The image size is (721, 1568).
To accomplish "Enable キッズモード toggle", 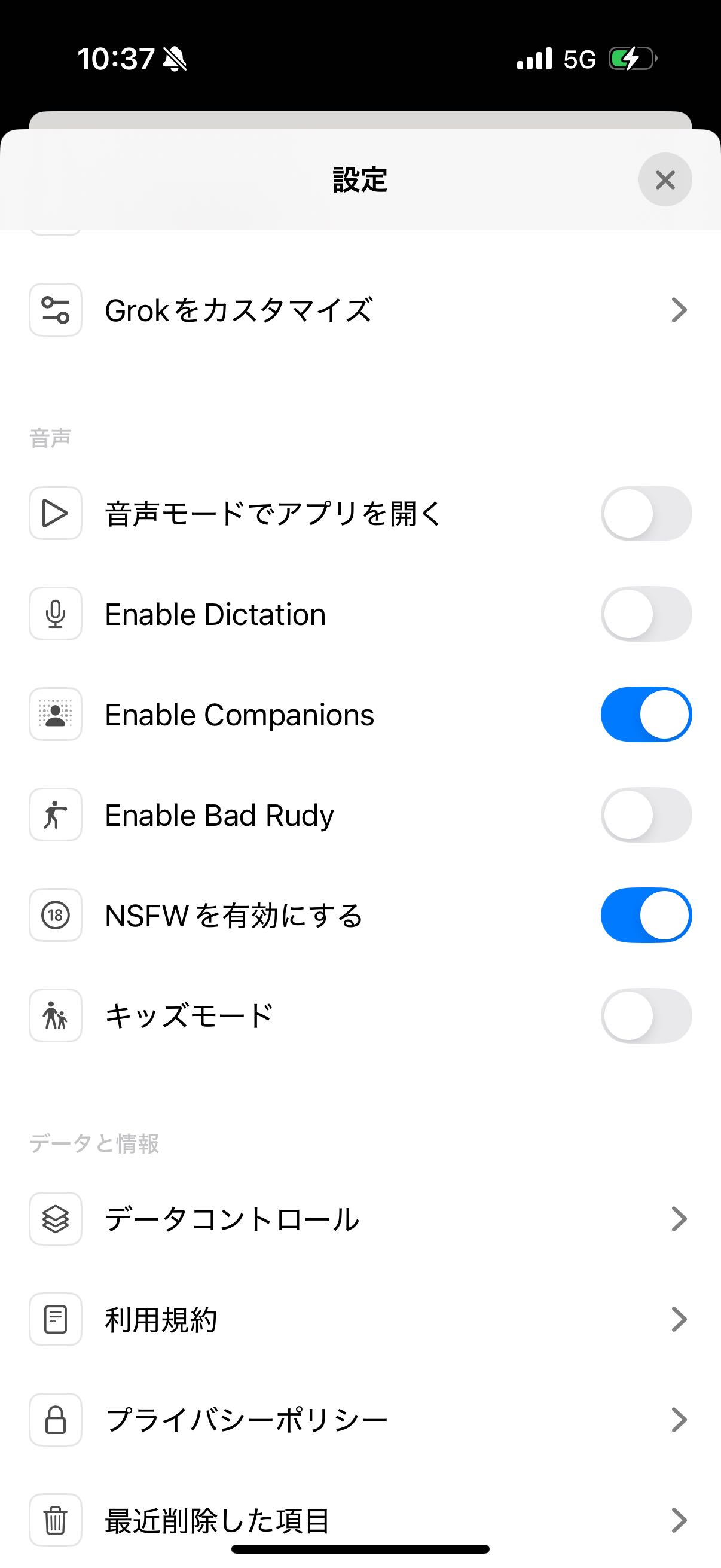I will pyautogui.click(x=646, y=1015).
